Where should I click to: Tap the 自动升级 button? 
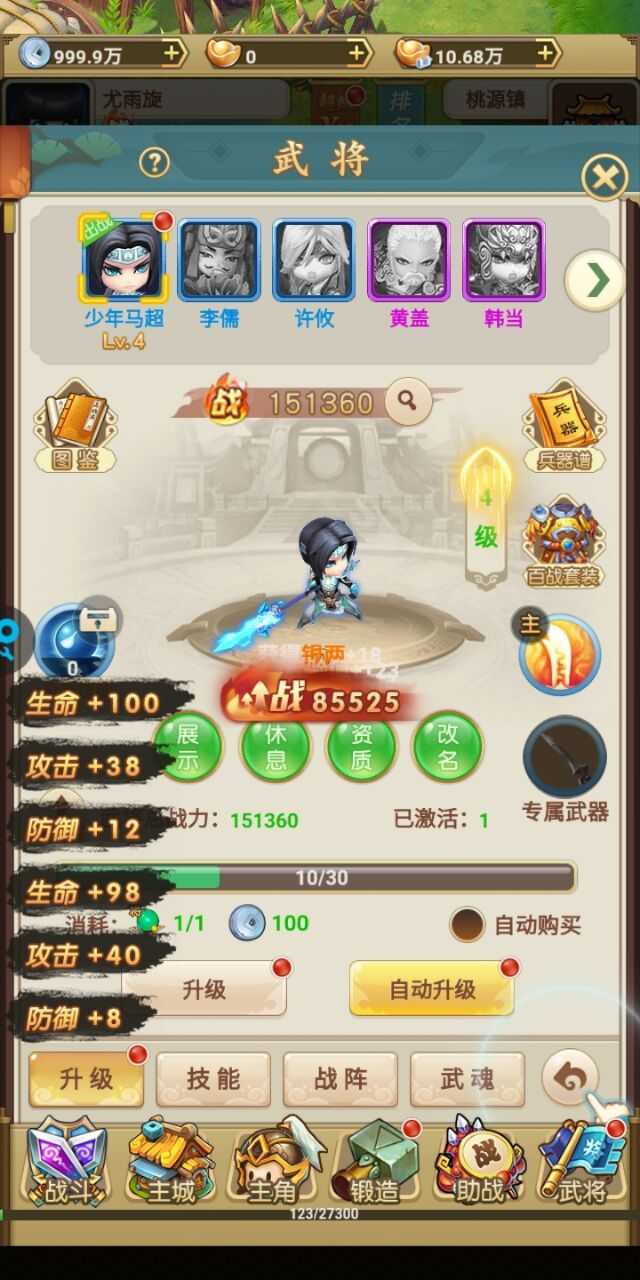point(431,990)
